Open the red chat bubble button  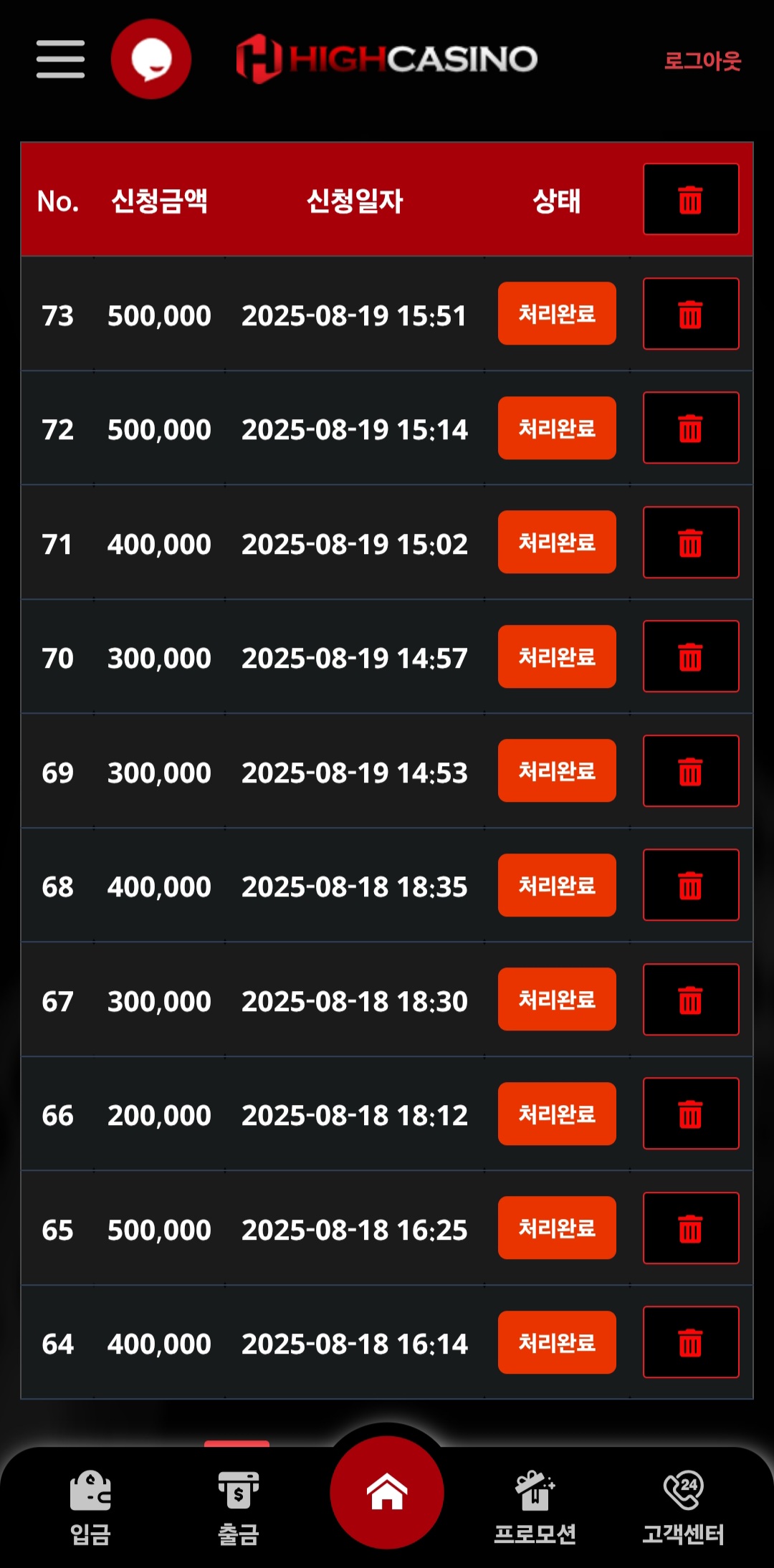pyautogui.click(x=151, y=59)
